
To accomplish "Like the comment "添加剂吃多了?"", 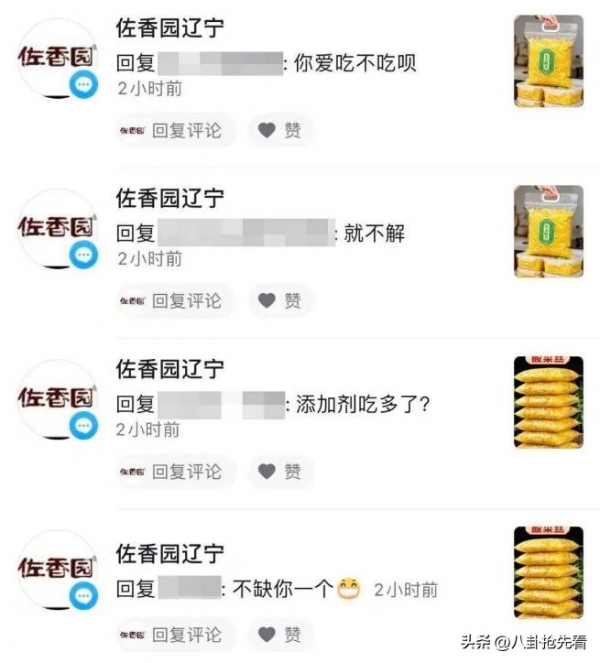I will [280, 471].
